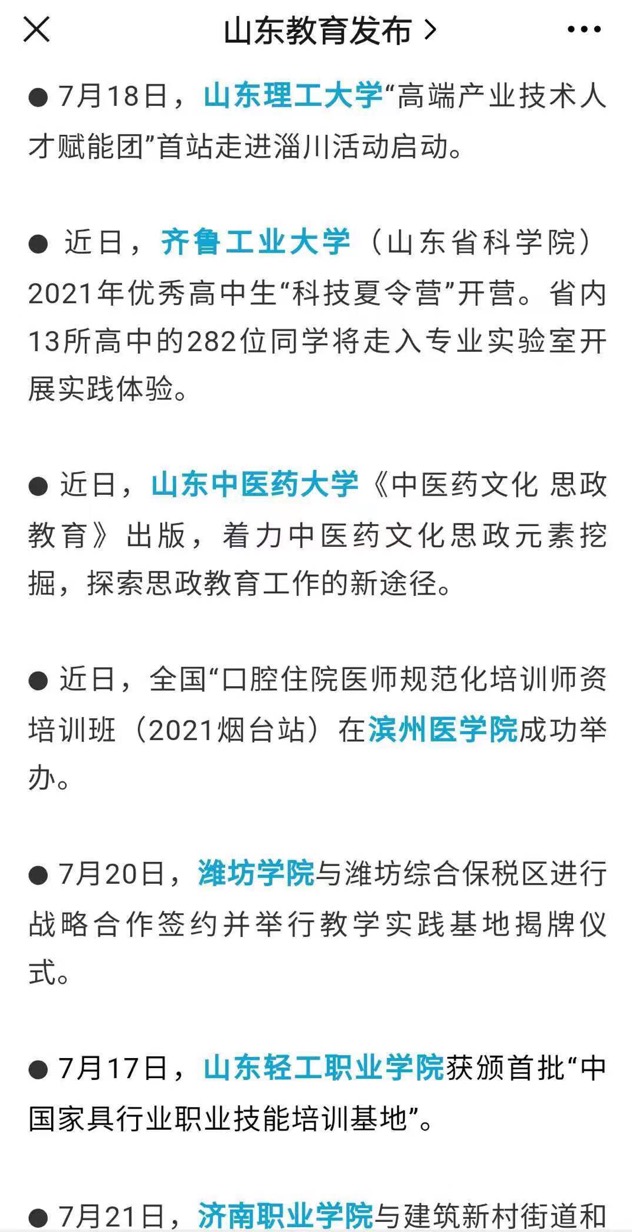Tap the 山东中医药大学 link

(254, 485)
